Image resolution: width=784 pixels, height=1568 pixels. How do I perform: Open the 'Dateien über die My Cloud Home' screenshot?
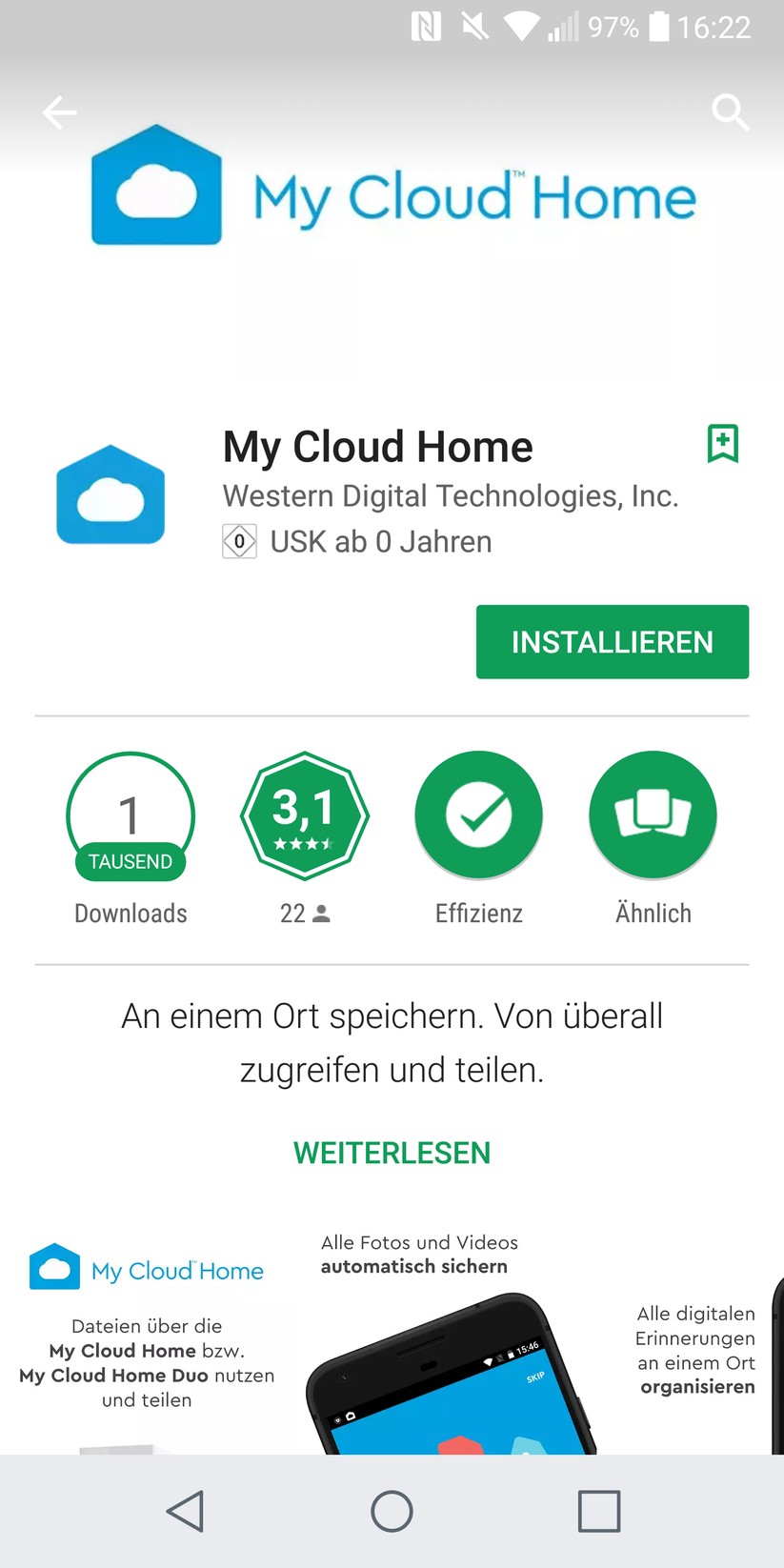coord(148,1353)
